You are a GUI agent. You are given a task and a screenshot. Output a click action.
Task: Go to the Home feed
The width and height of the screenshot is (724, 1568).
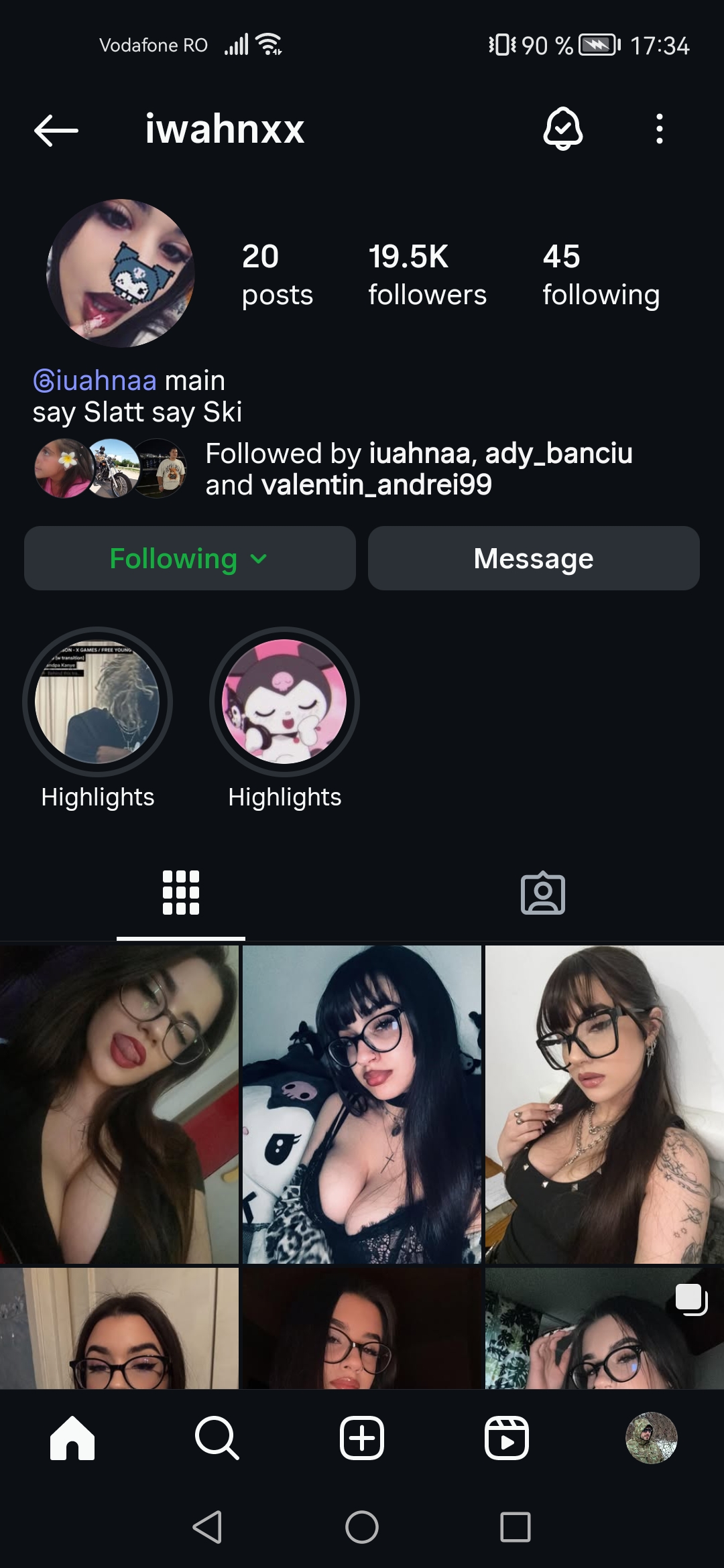click(72, 1438)
